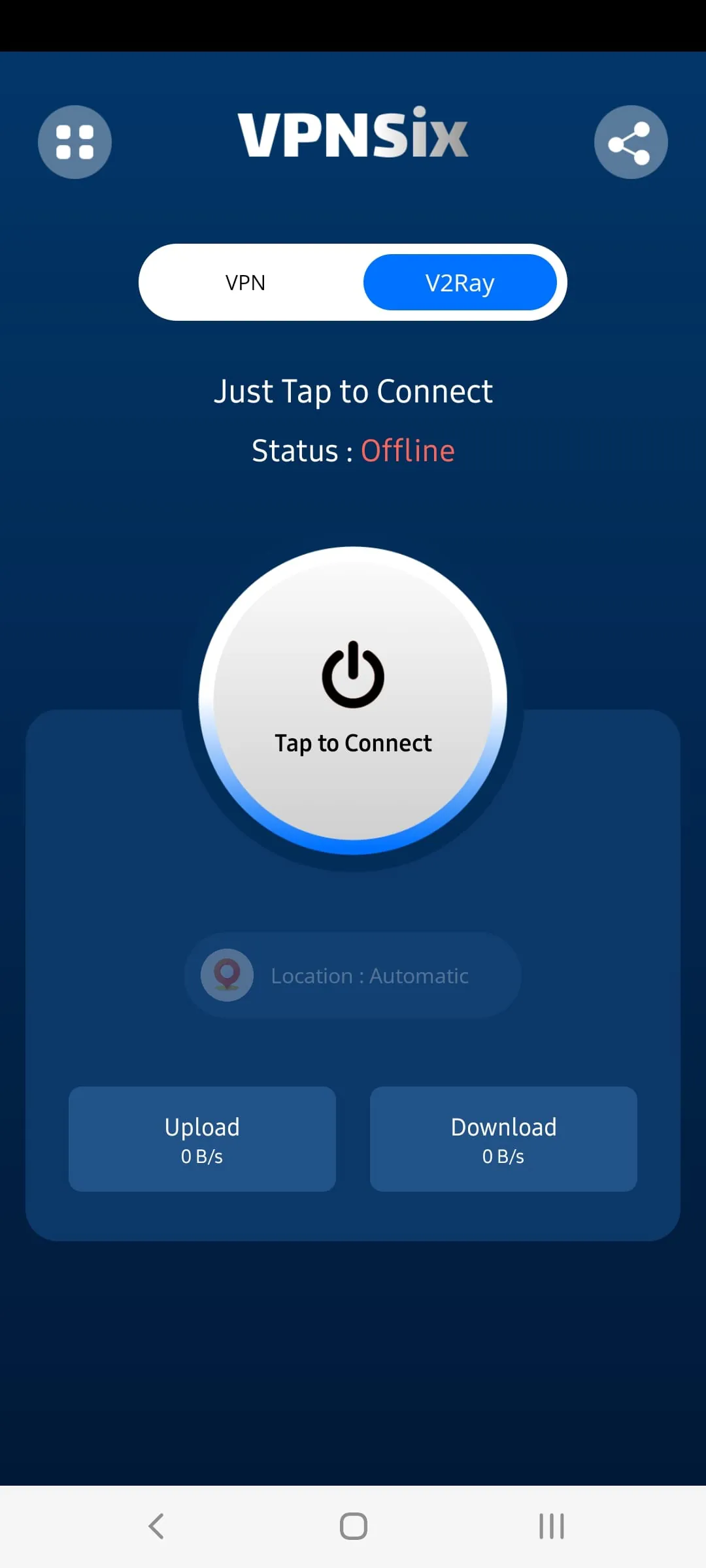The image size is (706, 1568).
Task: Click the share icon top right
Action: click(631, 142)
